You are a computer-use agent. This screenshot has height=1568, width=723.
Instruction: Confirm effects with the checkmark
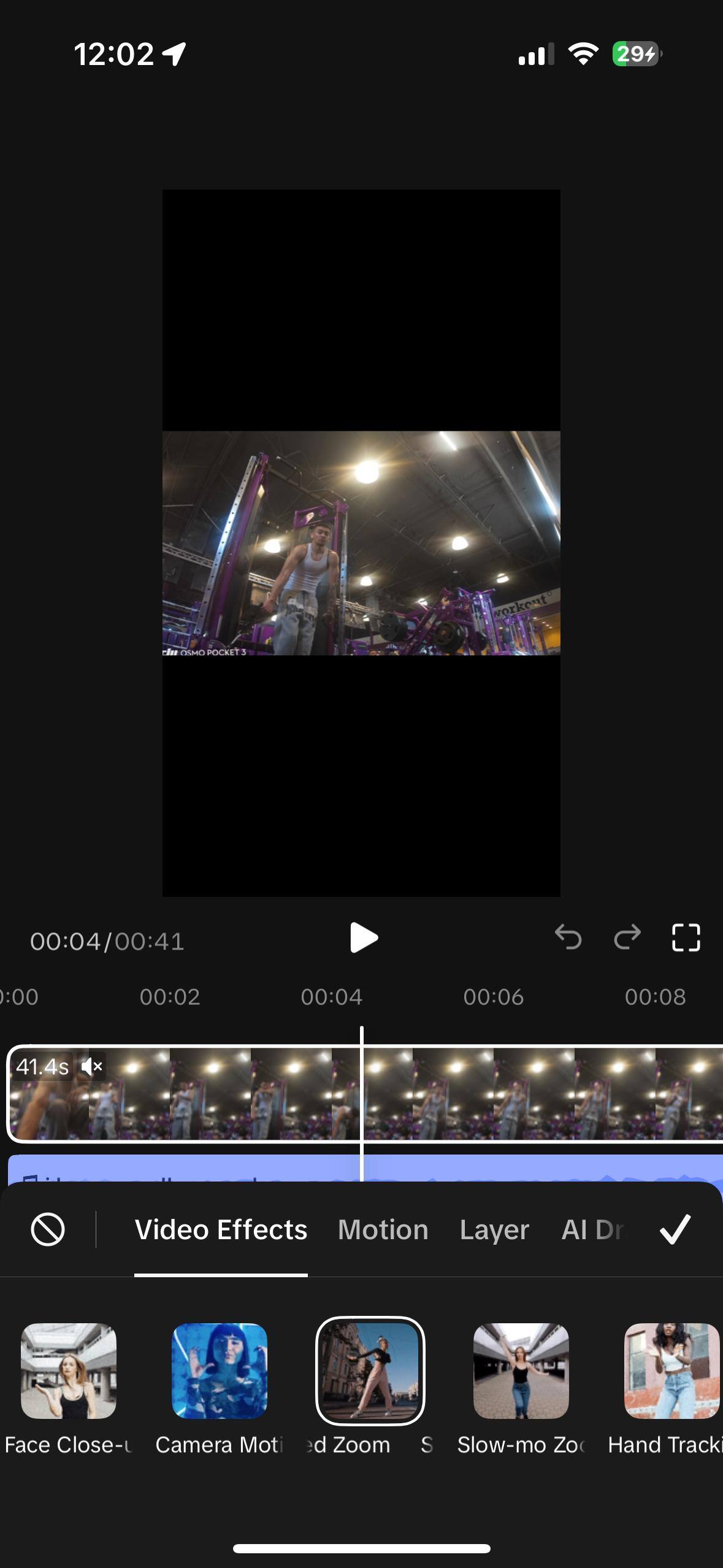coord(675,1229)
